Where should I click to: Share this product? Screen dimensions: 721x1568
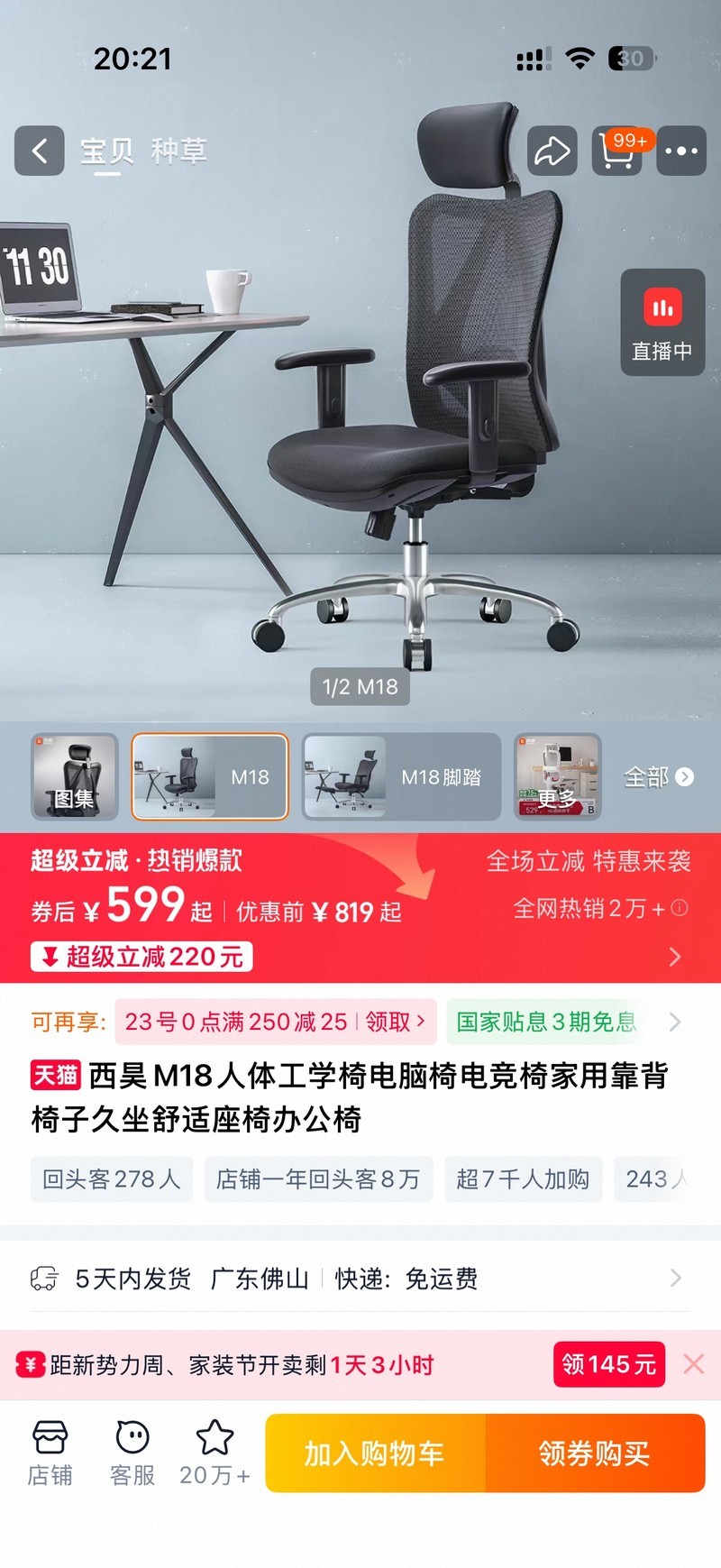click(552, 151)
